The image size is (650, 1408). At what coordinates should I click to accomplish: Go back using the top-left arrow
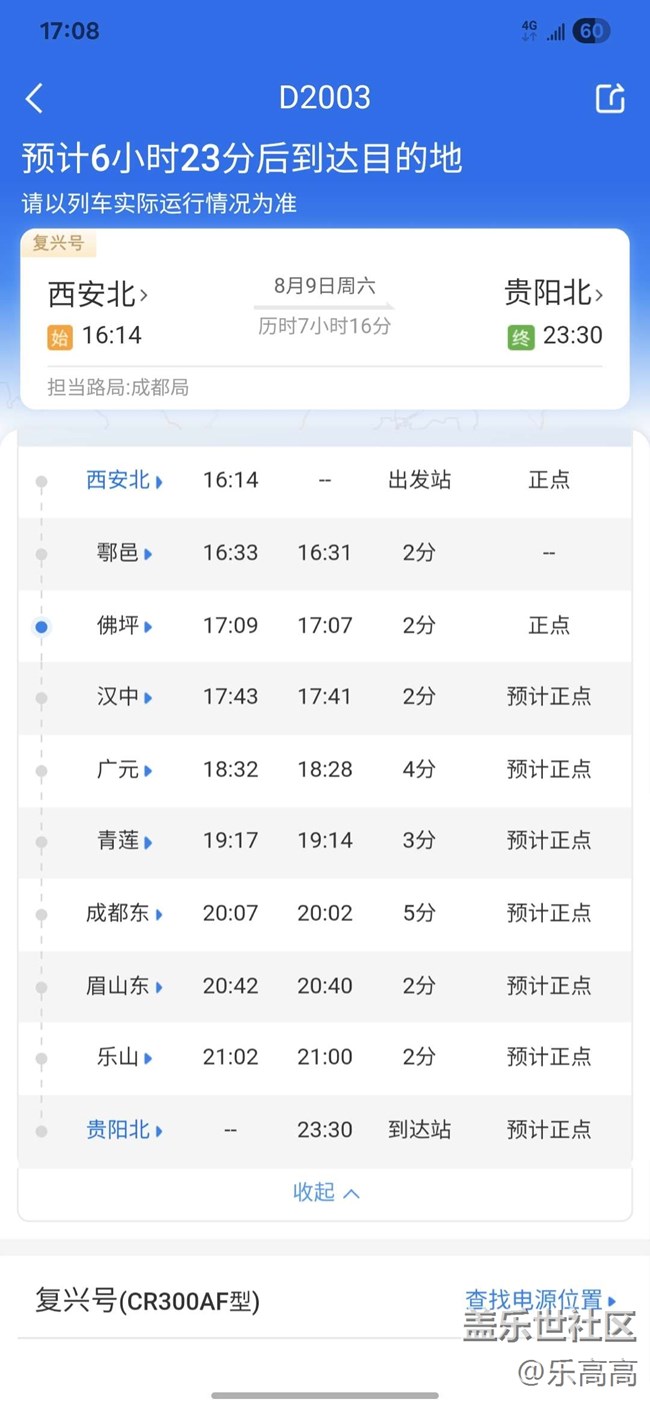tap(34, 98)
